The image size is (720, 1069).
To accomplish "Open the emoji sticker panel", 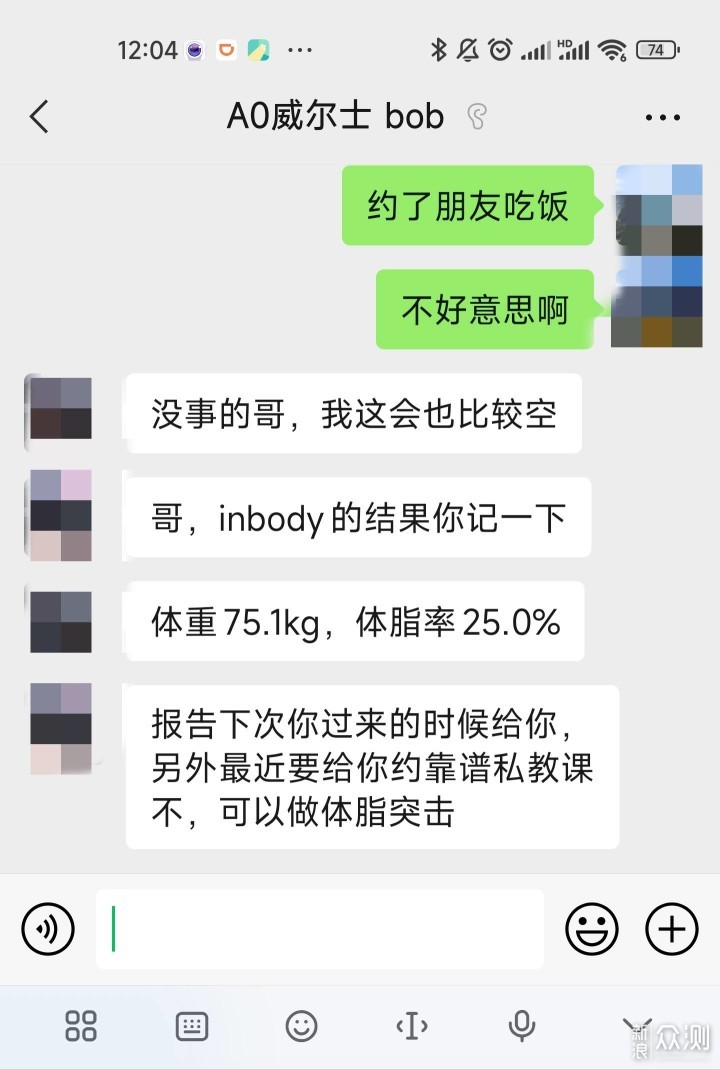I will [592, 929].
